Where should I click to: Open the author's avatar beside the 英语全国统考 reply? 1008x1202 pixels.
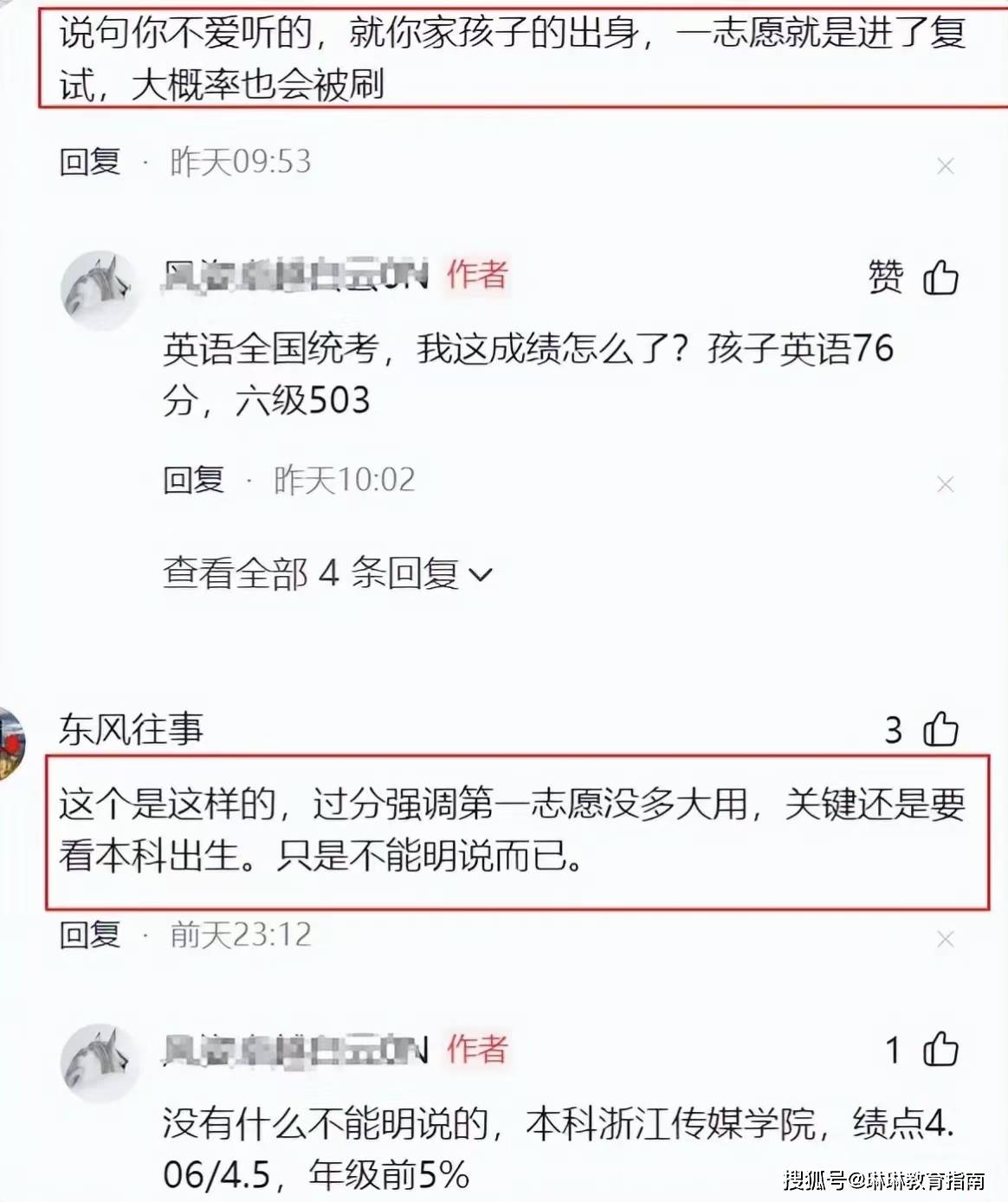100,290
